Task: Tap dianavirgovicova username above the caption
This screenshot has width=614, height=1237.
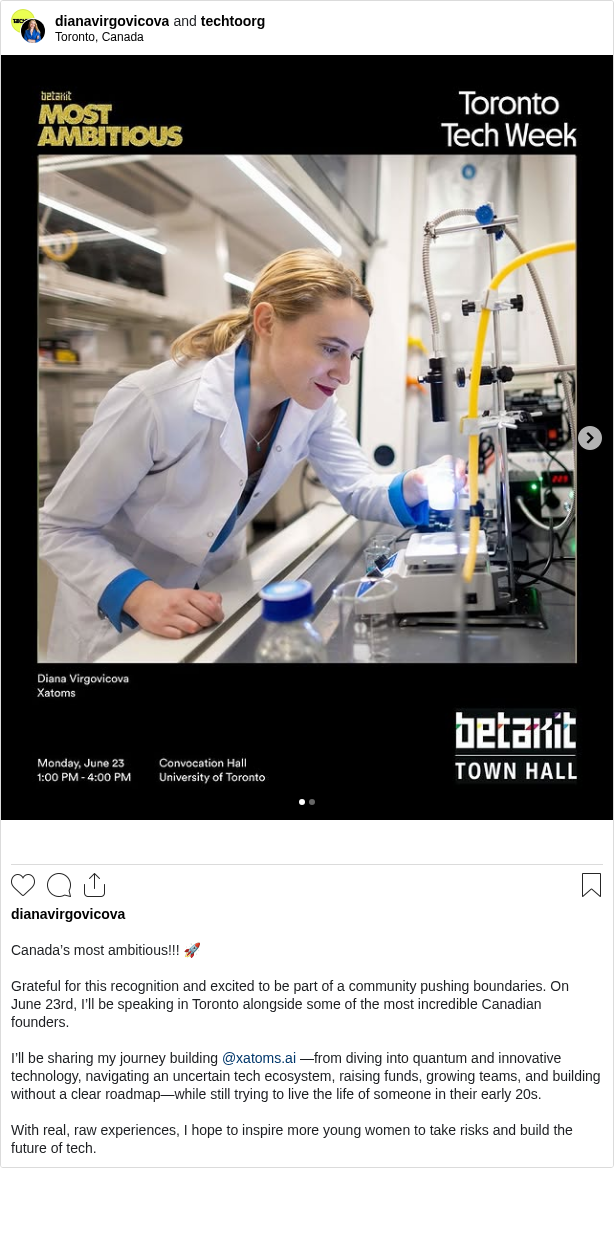Action: [68, 914]
